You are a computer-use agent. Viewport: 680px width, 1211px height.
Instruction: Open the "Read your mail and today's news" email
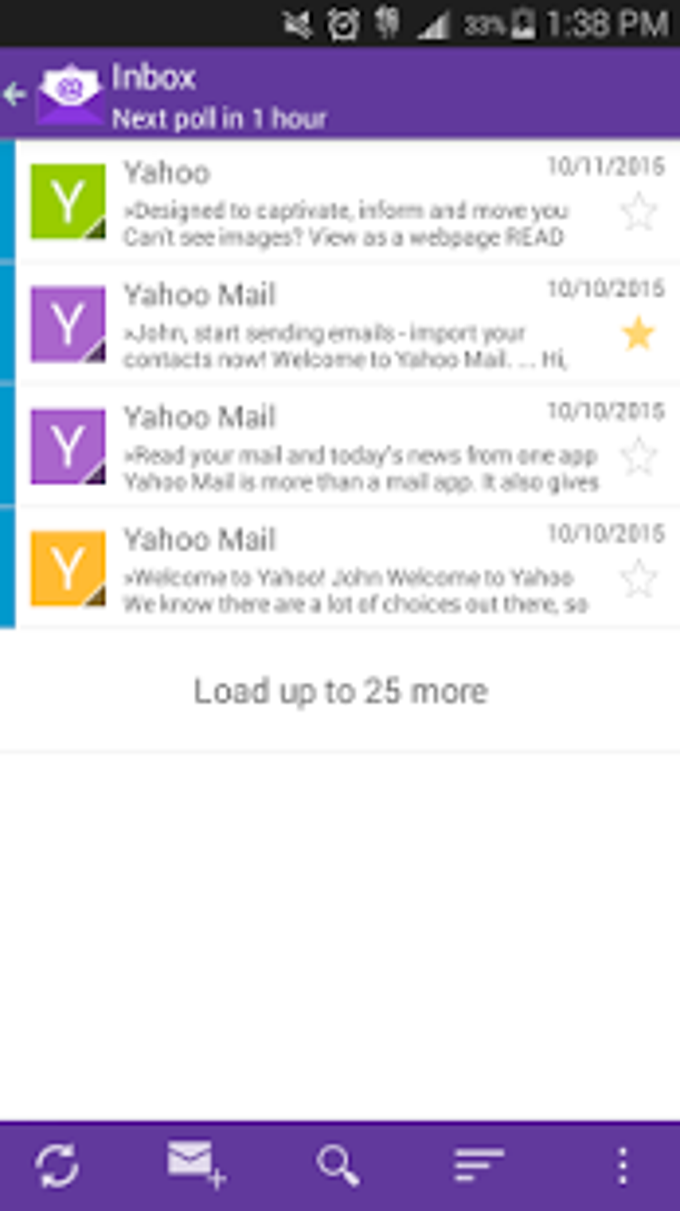(340, 446)
